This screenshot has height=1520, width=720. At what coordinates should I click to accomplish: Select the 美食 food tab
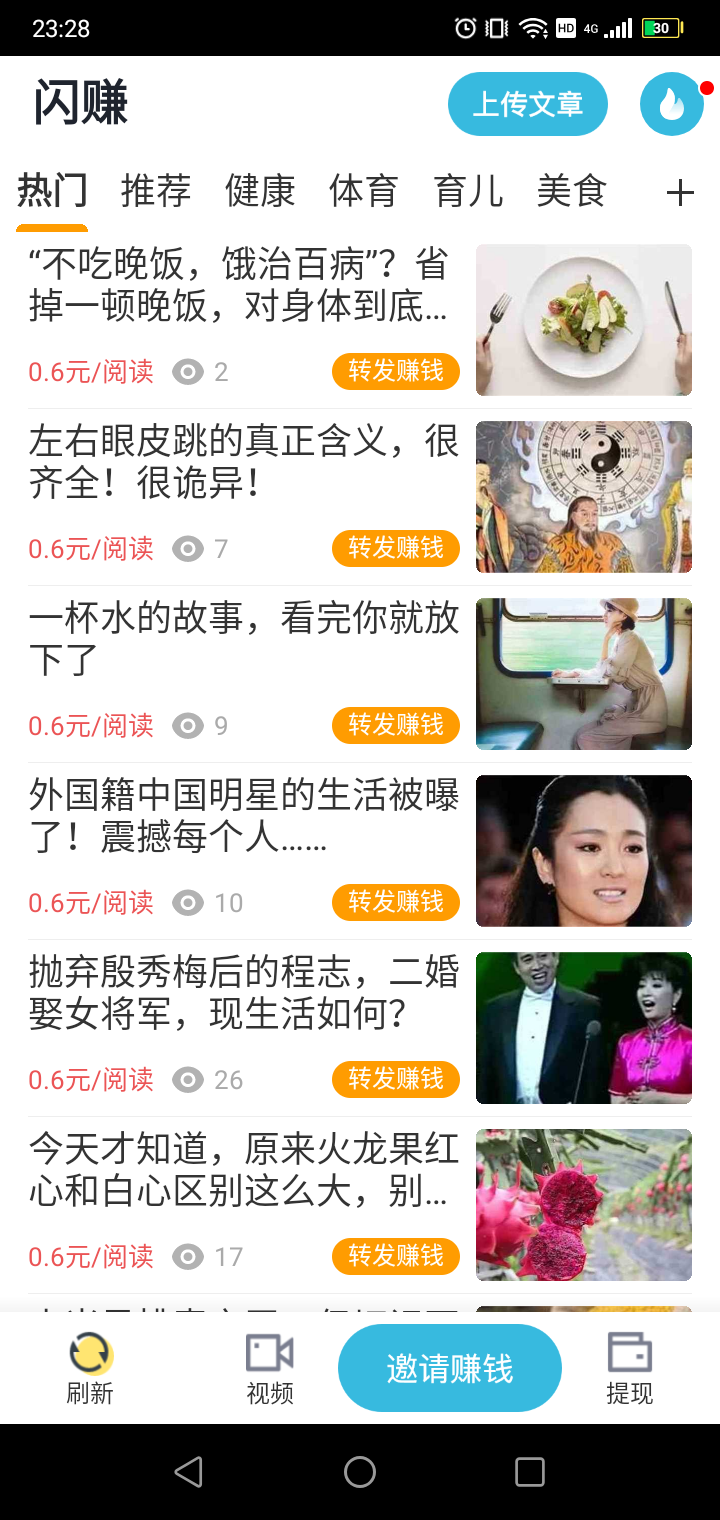click(570, 191)
